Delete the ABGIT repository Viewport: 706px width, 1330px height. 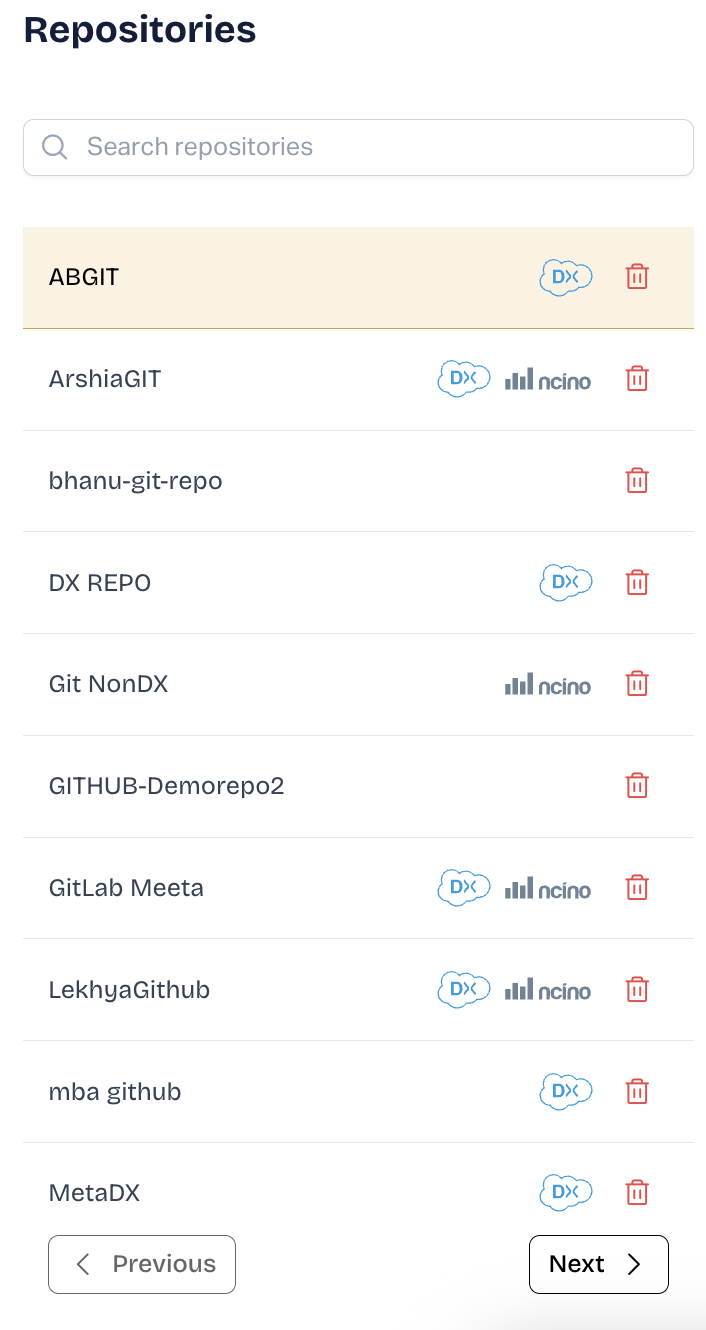click(x=637, y=277)
